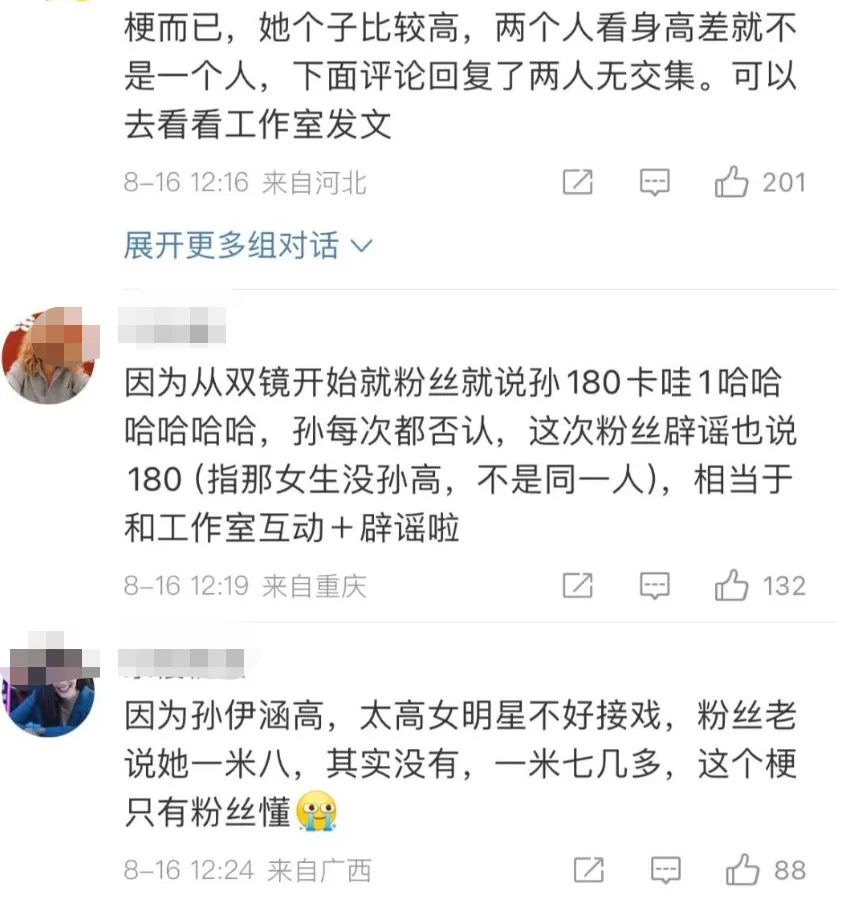Expand 展开更多组对话
This screenshot has width=842, height=902.
pos(248,246)
